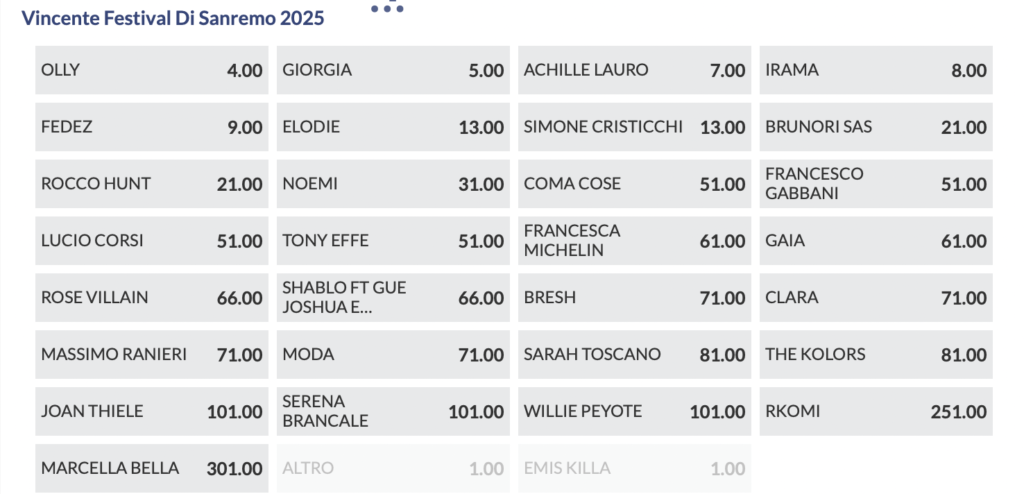This screenshot has width=1024, height=494.
Task: Select THE KOLORS at 81.00
Action: point(876,355)
